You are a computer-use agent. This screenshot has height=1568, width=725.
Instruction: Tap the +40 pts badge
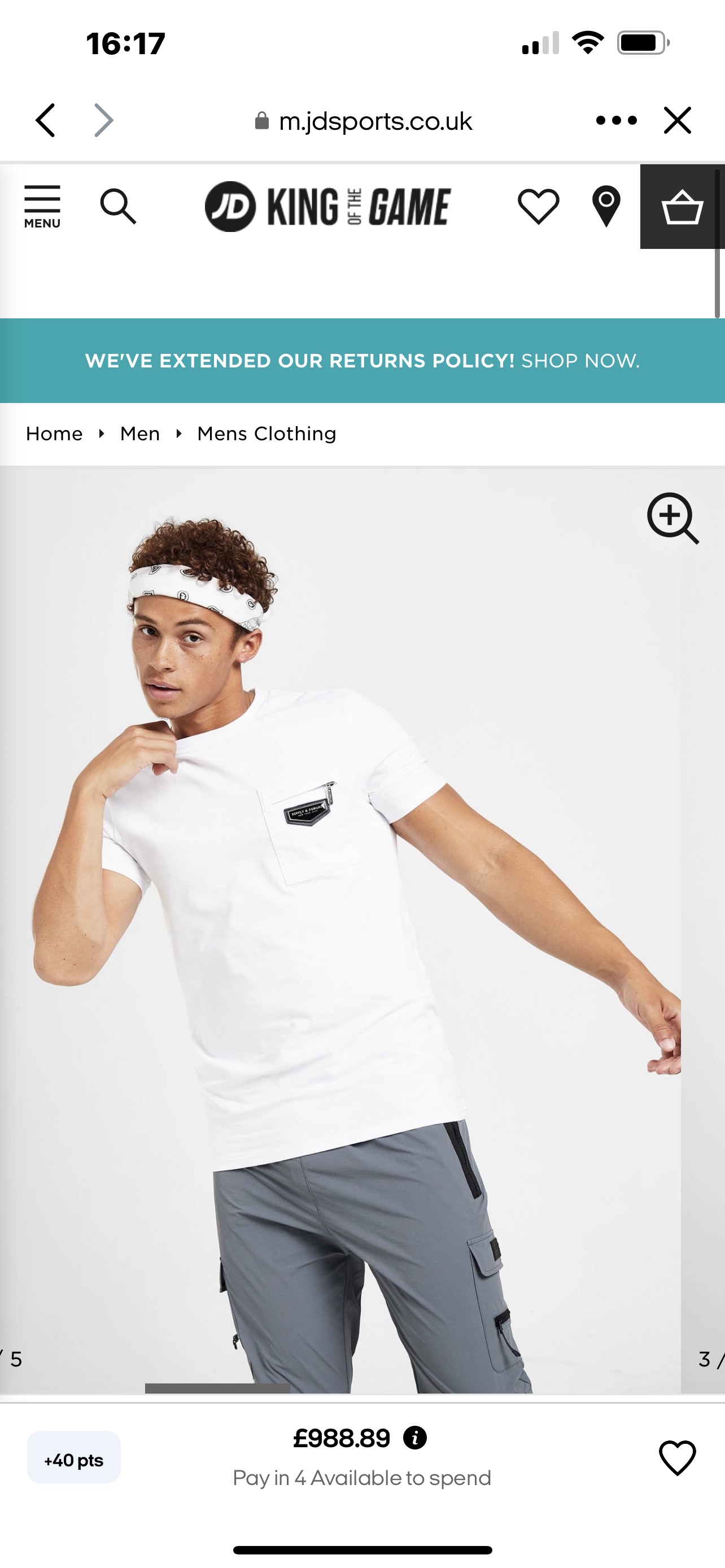click(x=73, y=1457)
